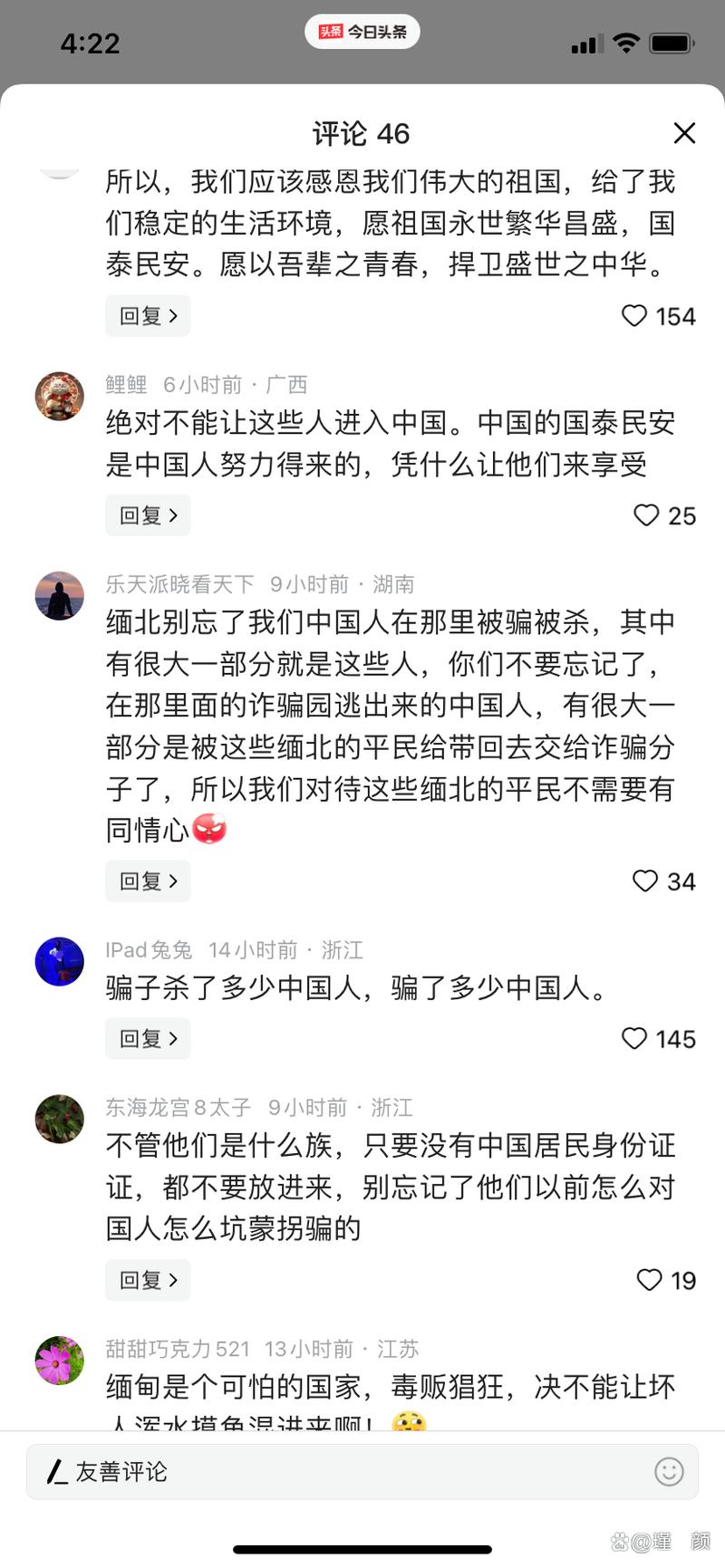Open 乐天派晓看天下's username
Screen dimensions: 725x1568
click(x=179, y=584)
